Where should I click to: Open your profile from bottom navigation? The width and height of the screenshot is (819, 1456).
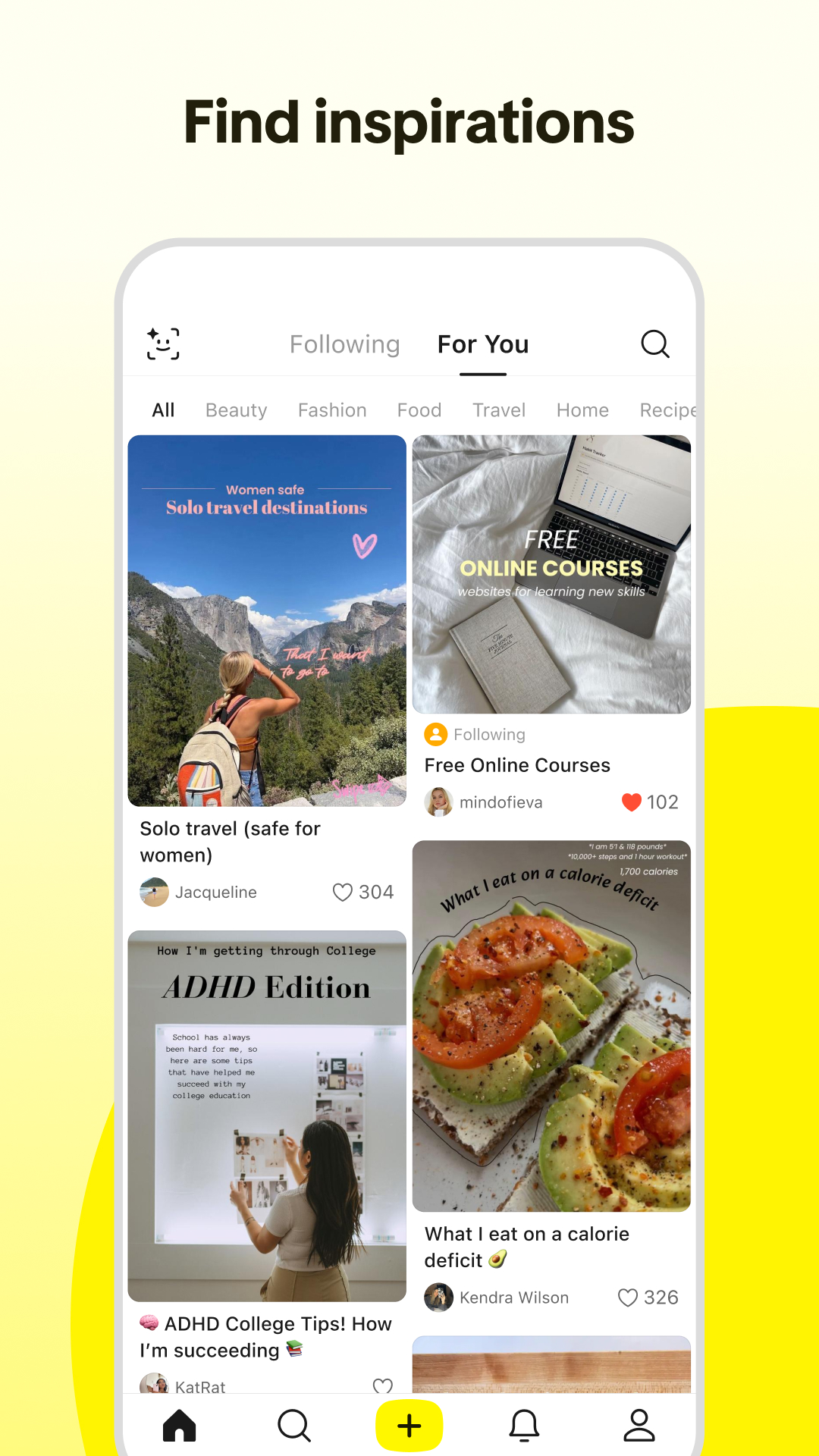(x=639, y=1424)
